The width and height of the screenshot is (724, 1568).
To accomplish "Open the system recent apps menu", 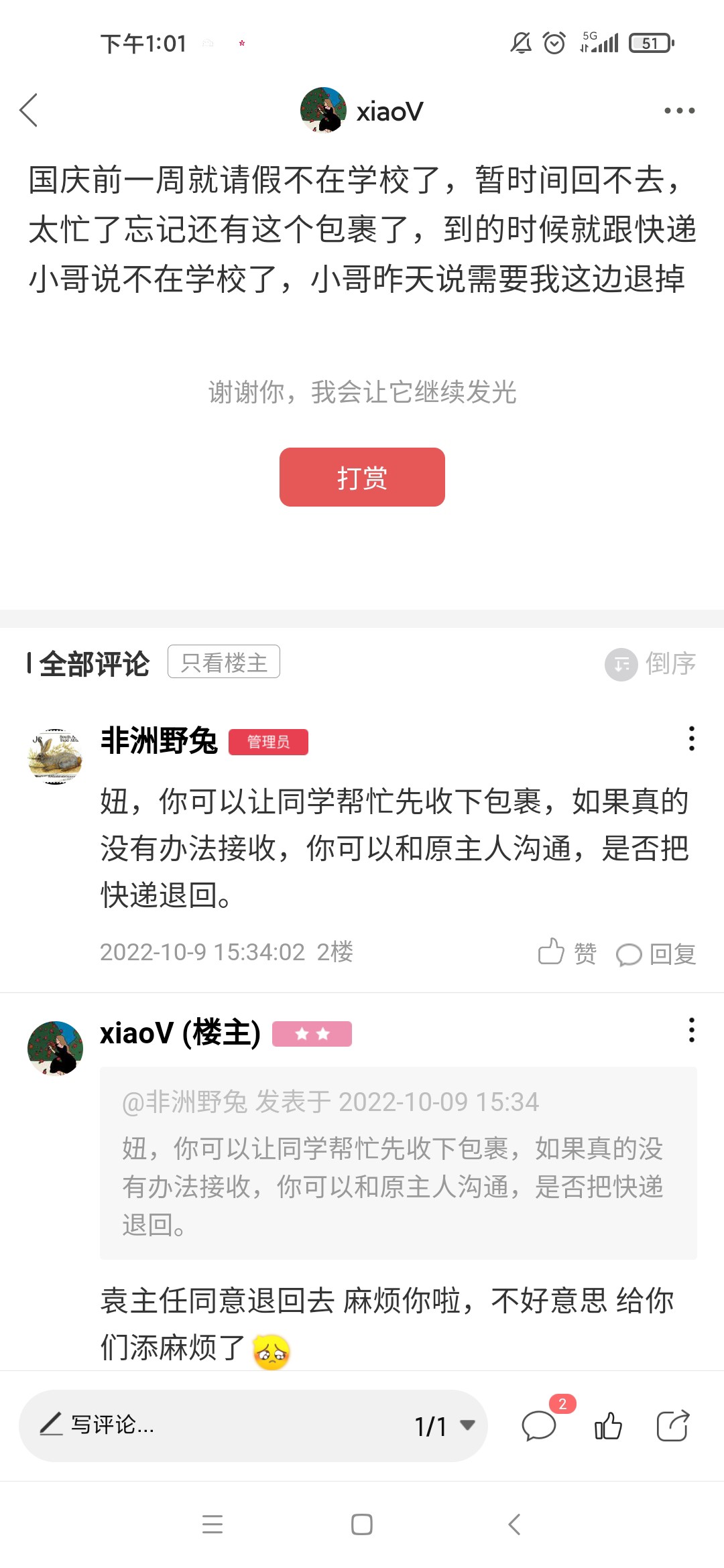I will tap(213, 1524).
